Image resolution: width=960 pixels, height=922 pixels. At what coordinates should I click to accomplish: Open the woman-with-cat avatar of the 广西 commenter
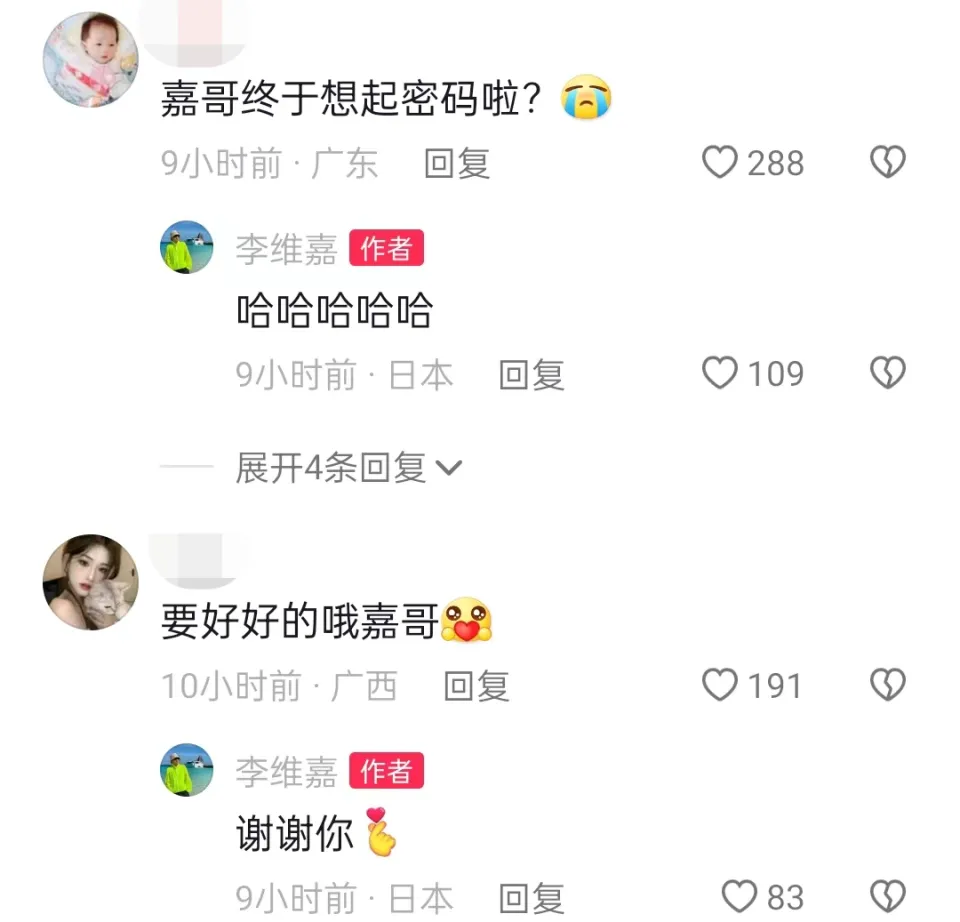tap(90, 582)
